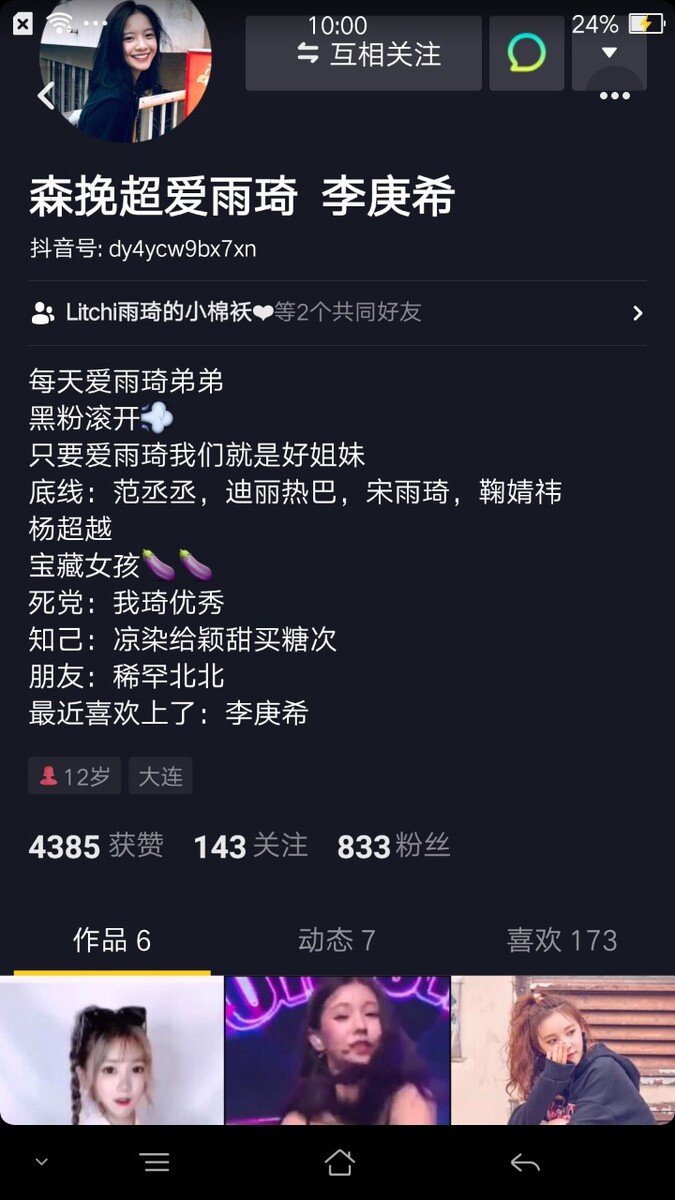View the 833 粉丝 followers list
The height and width of the screenshot is (1200, 675).
coord(393,846)
